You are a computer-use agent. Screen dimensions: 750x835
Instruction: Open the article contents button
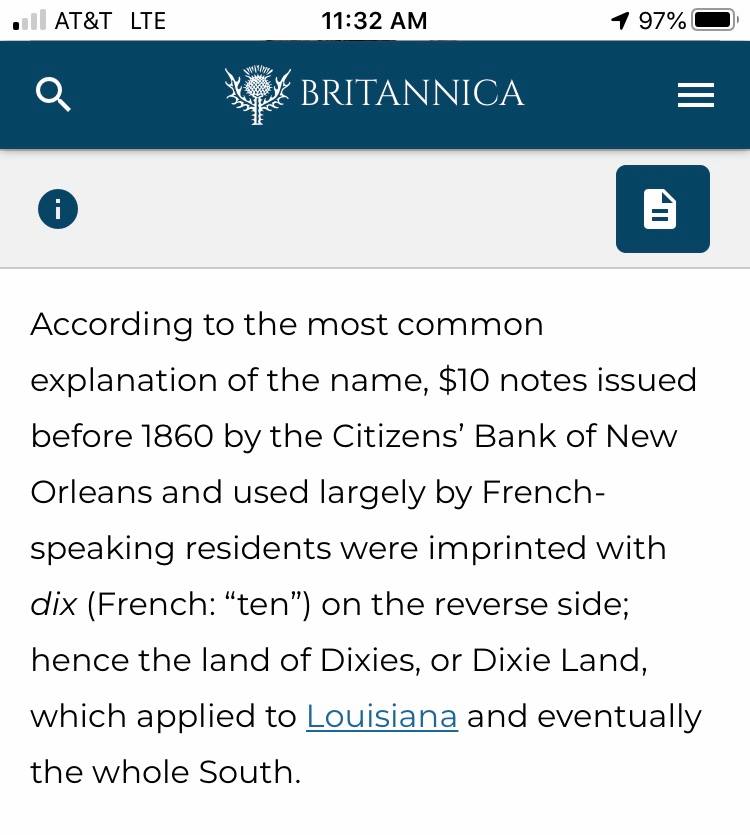tap(662, 209)
